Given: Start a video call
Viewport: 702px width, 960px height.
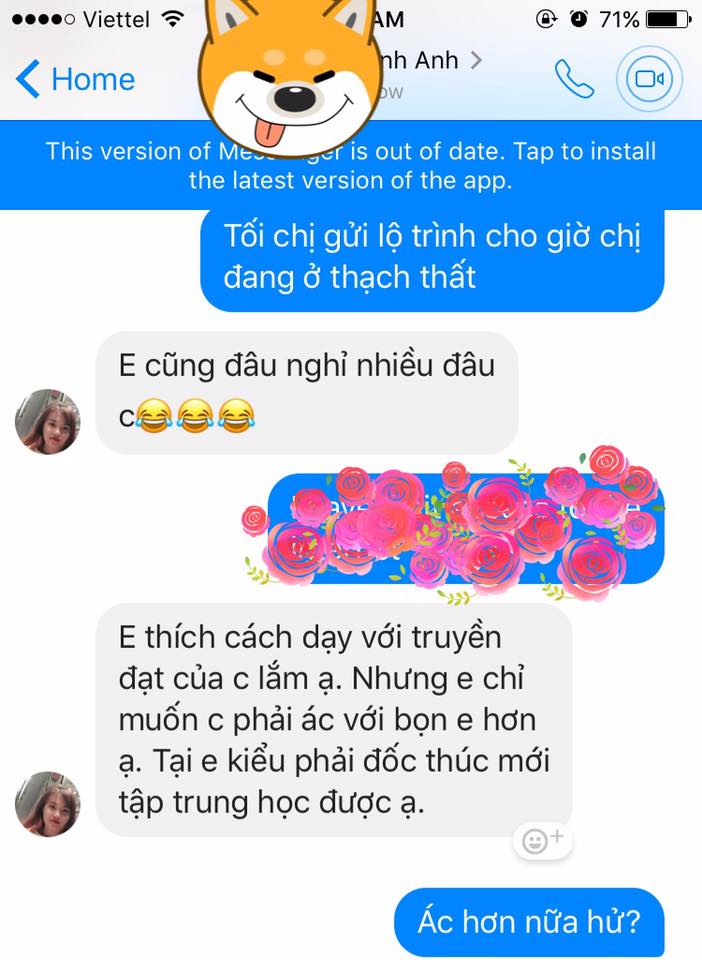Looking at the screenshot, I should coord(650,79).
